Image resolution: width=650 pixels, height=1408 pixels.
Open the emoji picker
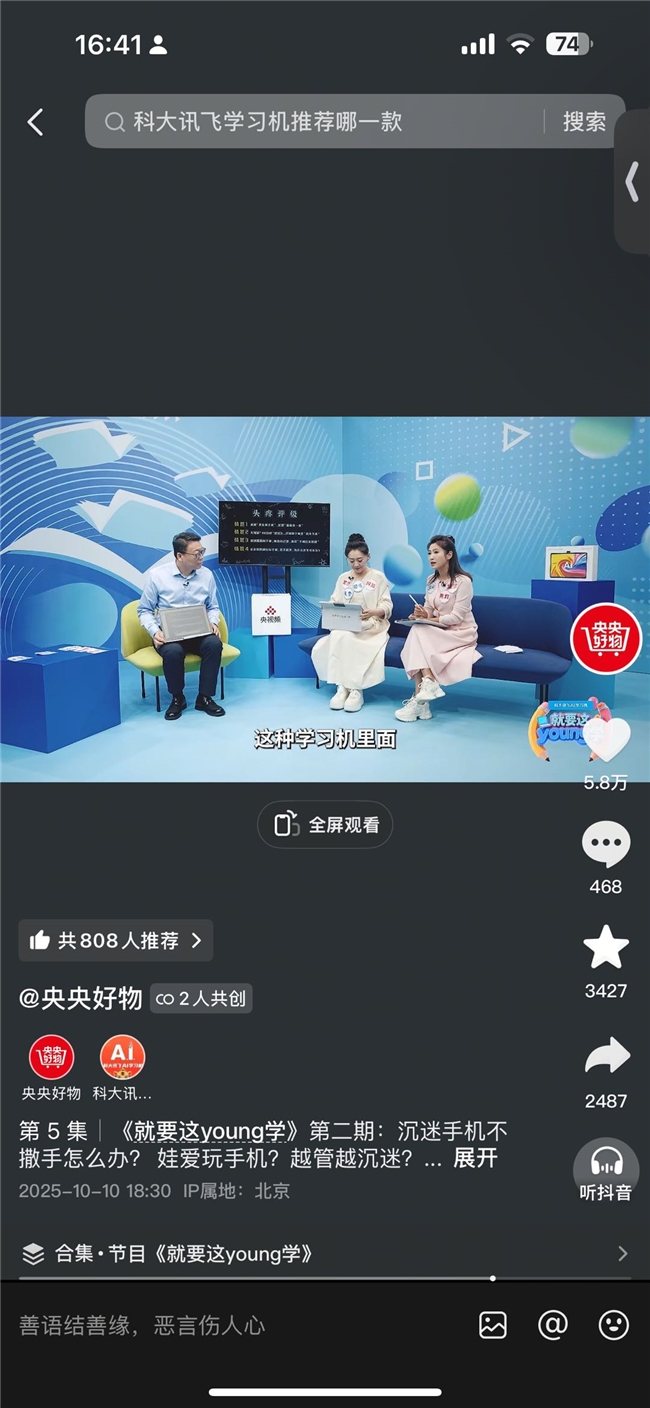613,1325
